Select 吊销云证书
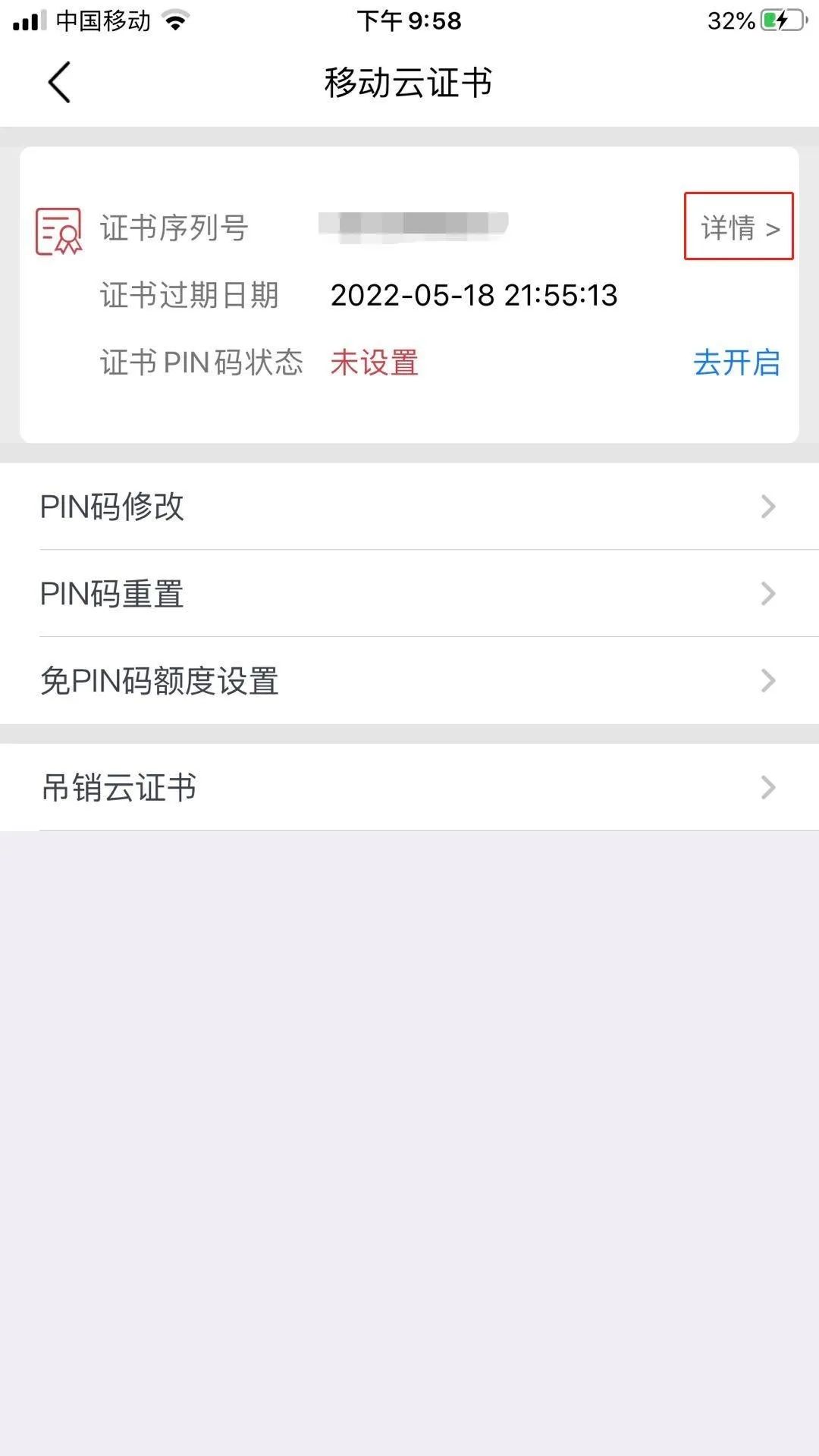819x1456 pixels. [x=409, y=787]
